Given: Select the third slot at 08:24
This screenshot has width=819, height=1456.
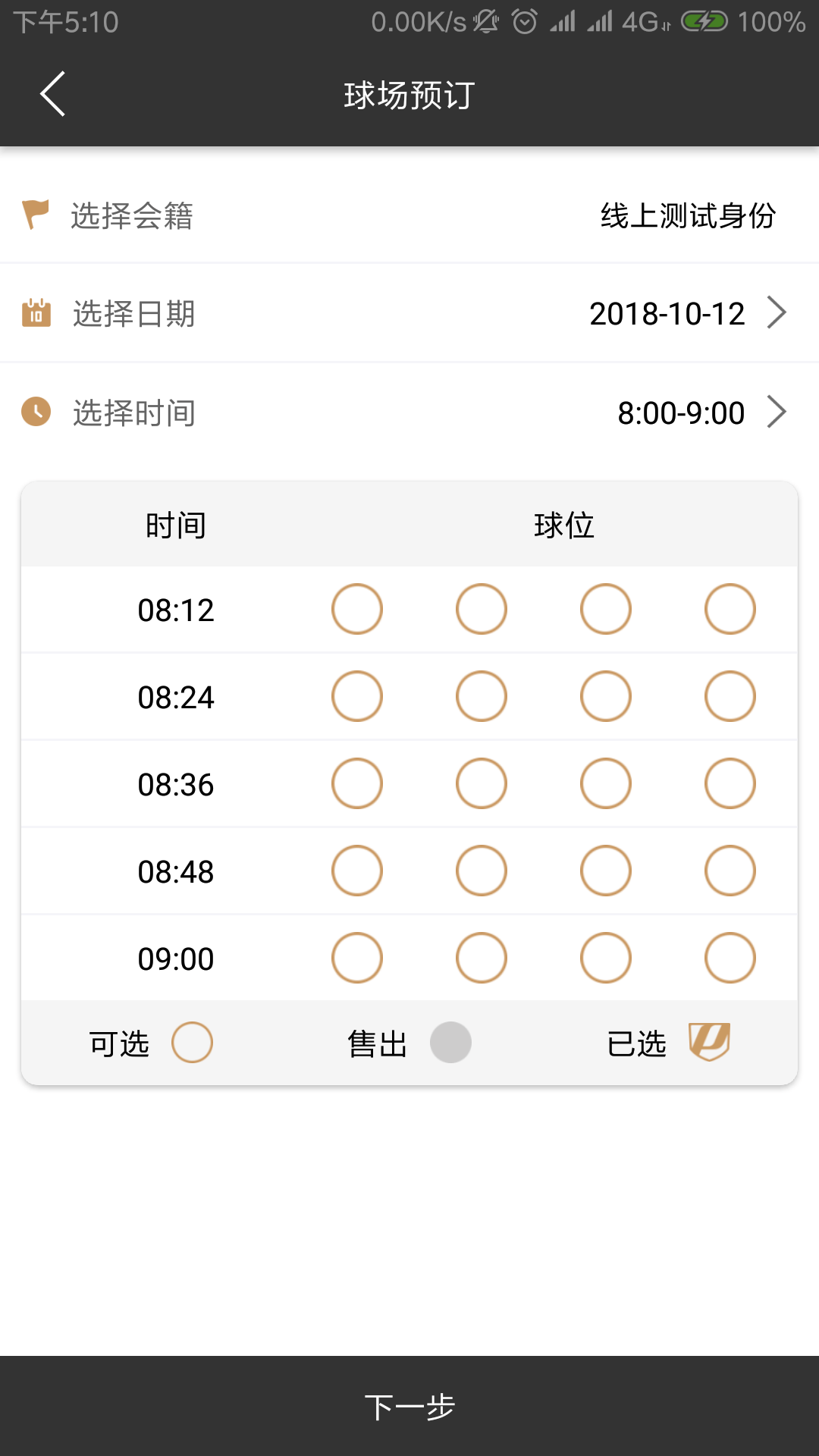Looking at the screenshot, I should 606,696.
